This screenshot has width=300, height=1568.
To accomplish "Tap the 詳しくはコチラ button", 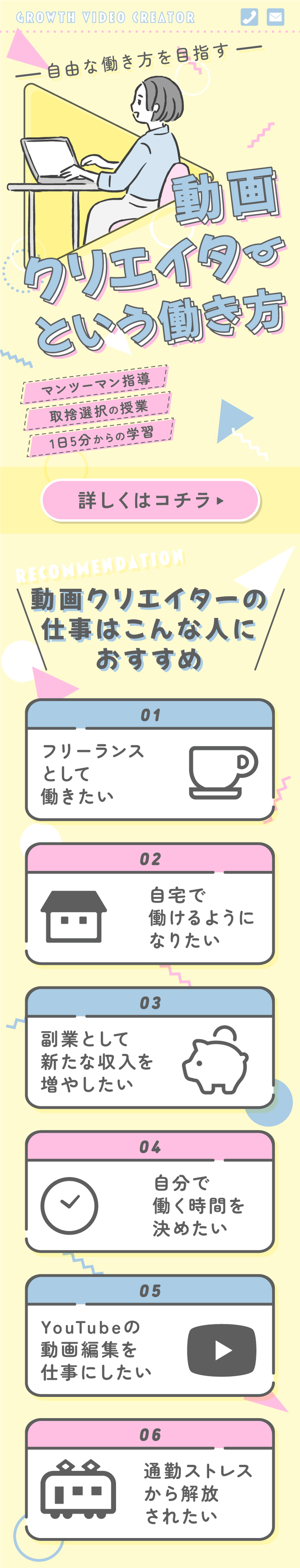I will [150, 500].
